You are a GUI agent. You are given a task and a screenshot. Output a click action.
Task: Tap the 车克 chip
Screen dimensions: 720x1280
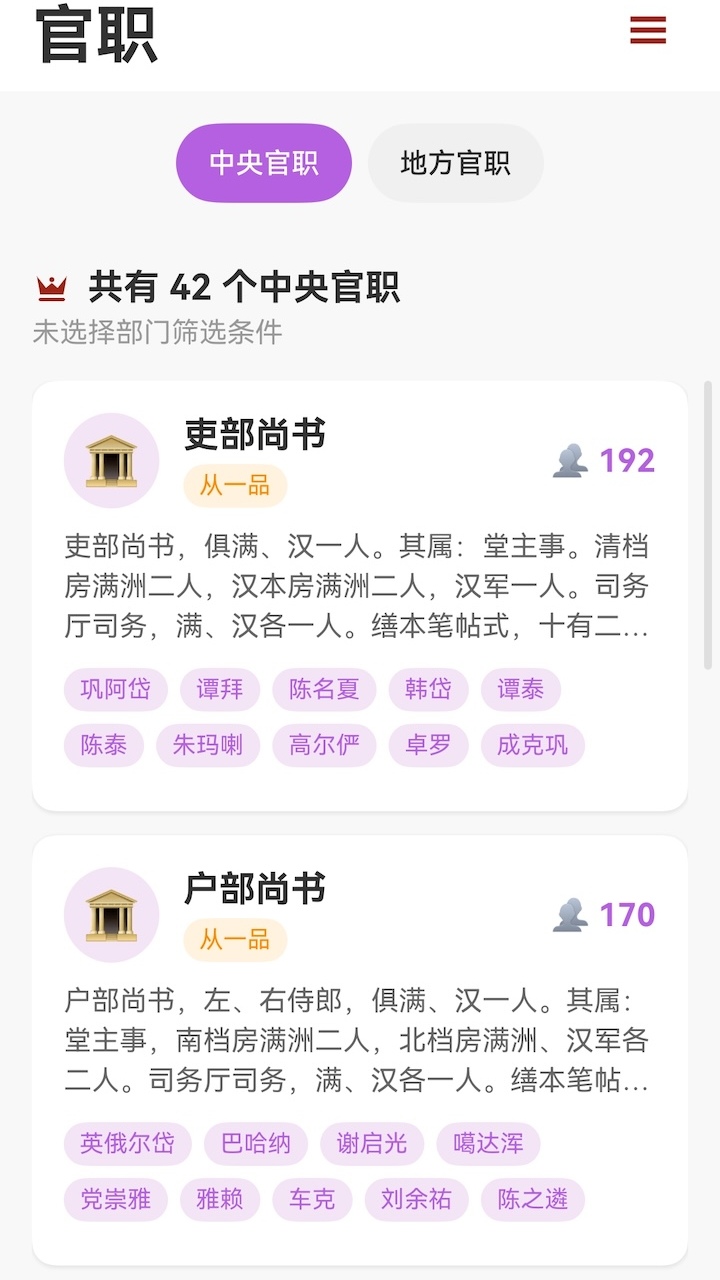312,1200
